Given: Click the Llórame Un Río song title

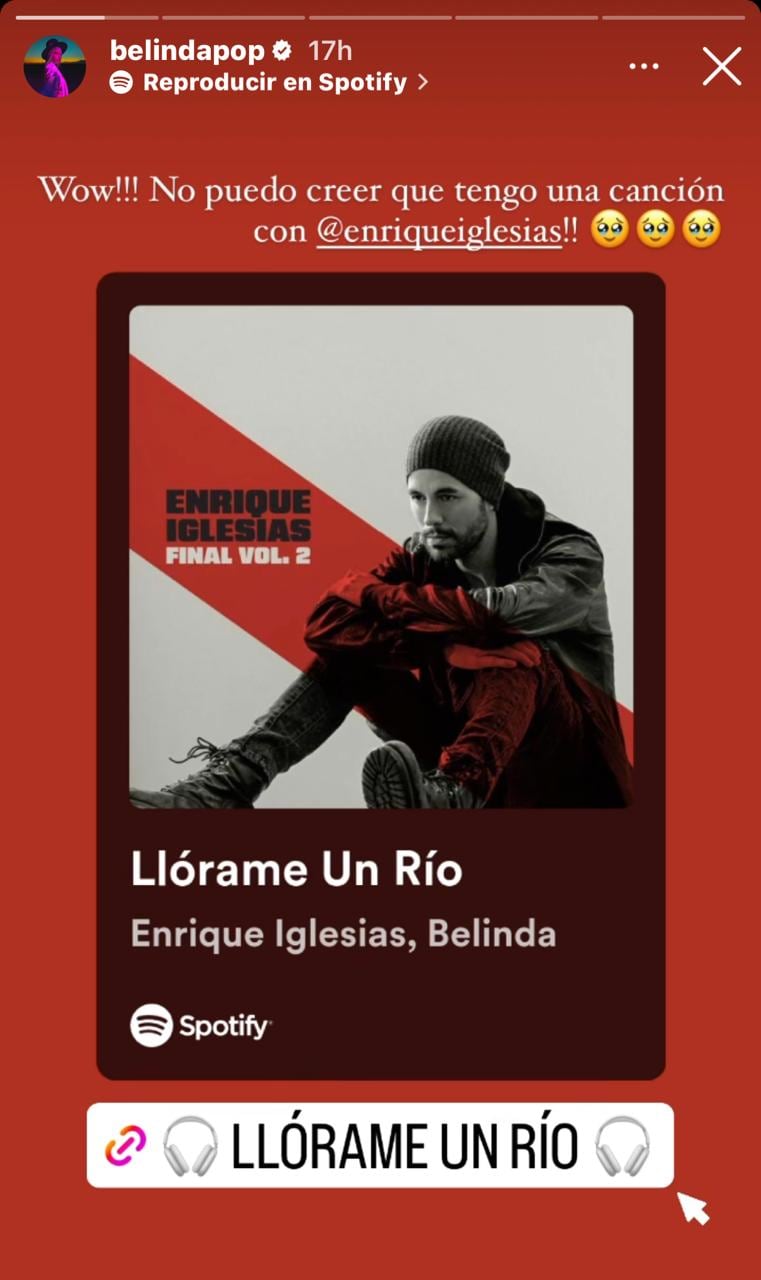Looking at the screenshot, I should 297,869.
